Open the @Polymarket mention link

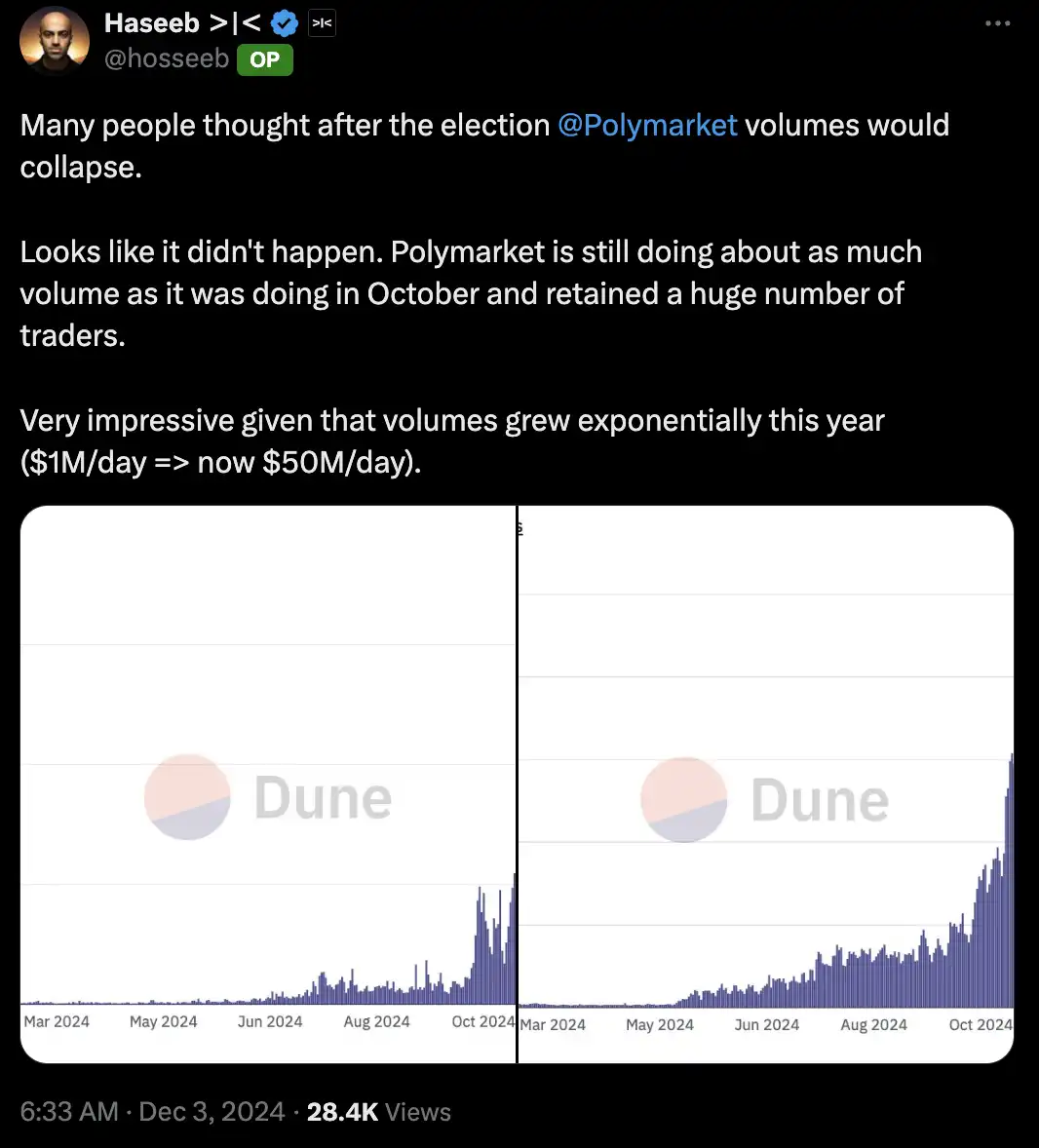tap(647, 126)
